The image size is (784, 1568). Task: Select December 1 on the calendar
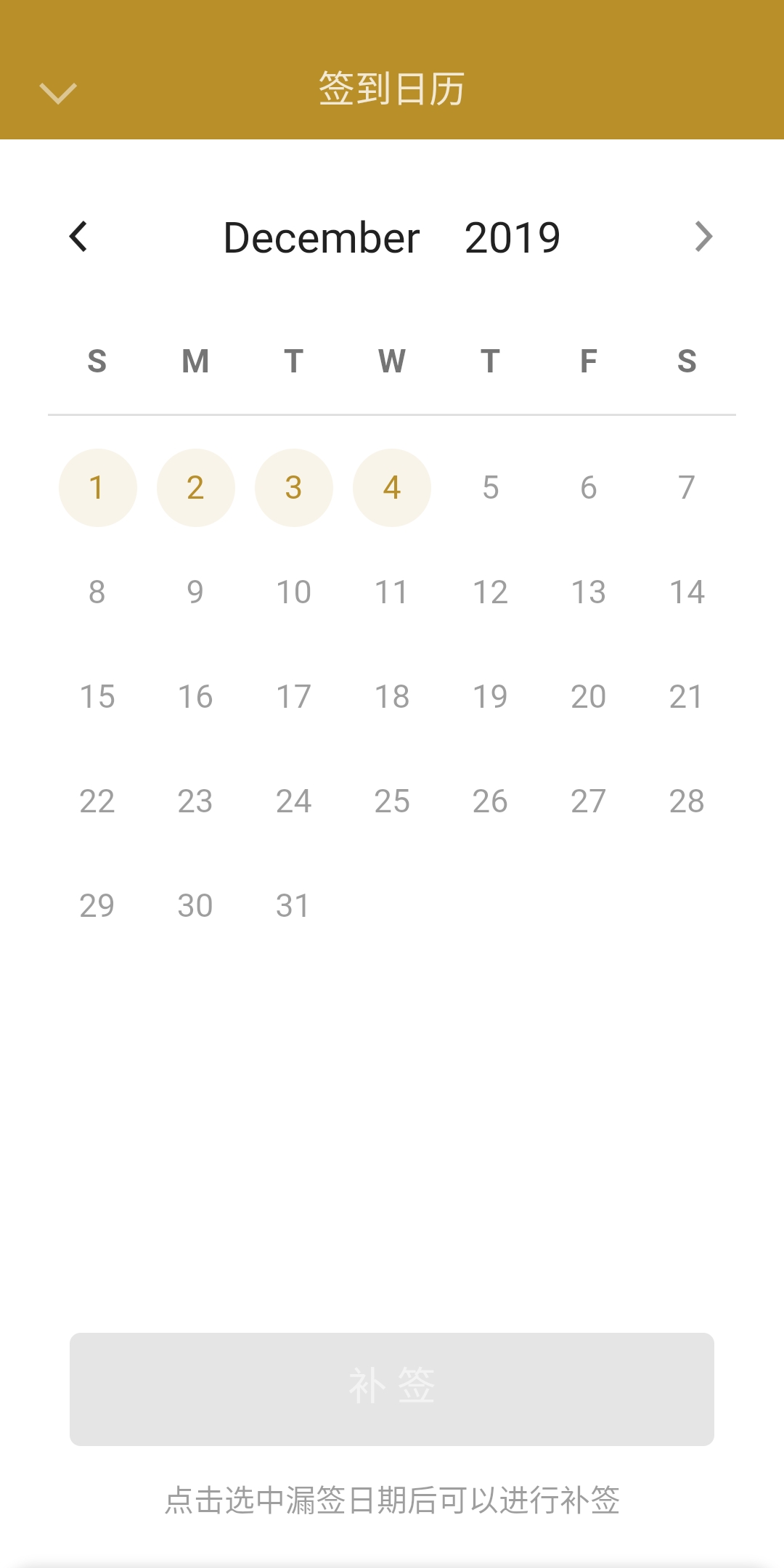click(97, 488)
